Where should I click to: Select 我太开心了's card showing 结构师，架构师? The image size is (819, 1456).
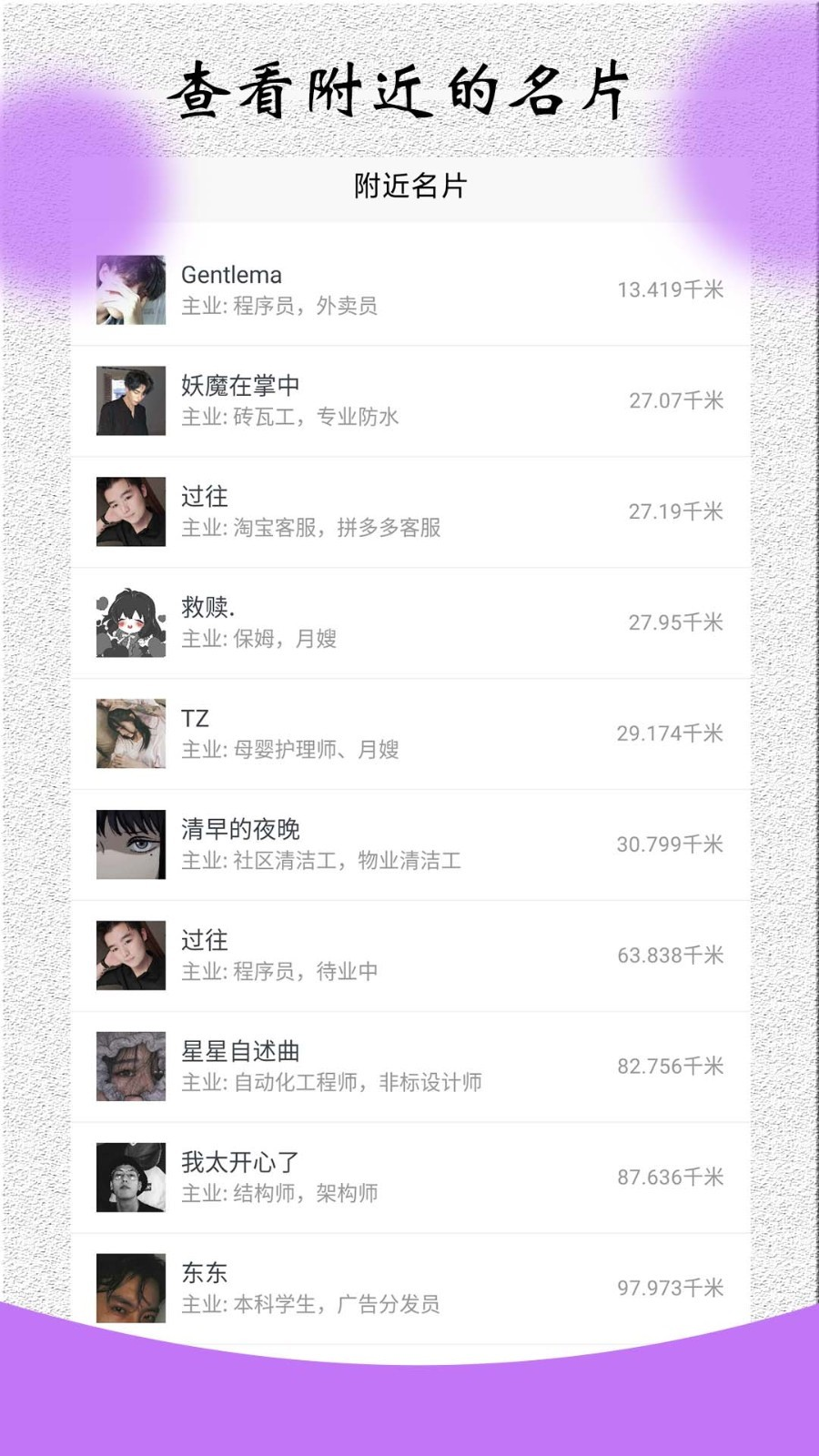click(409, 1178)
